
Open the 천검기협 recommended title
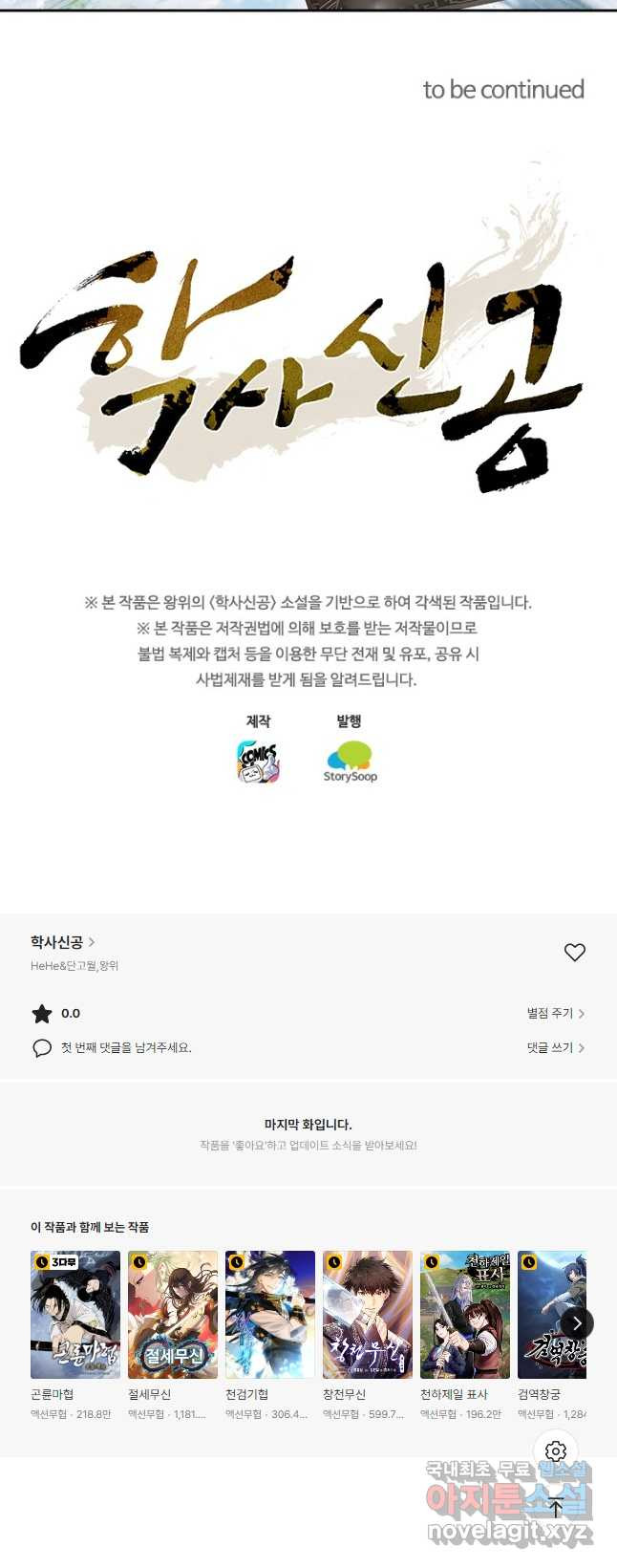[x=270, y=1315]
